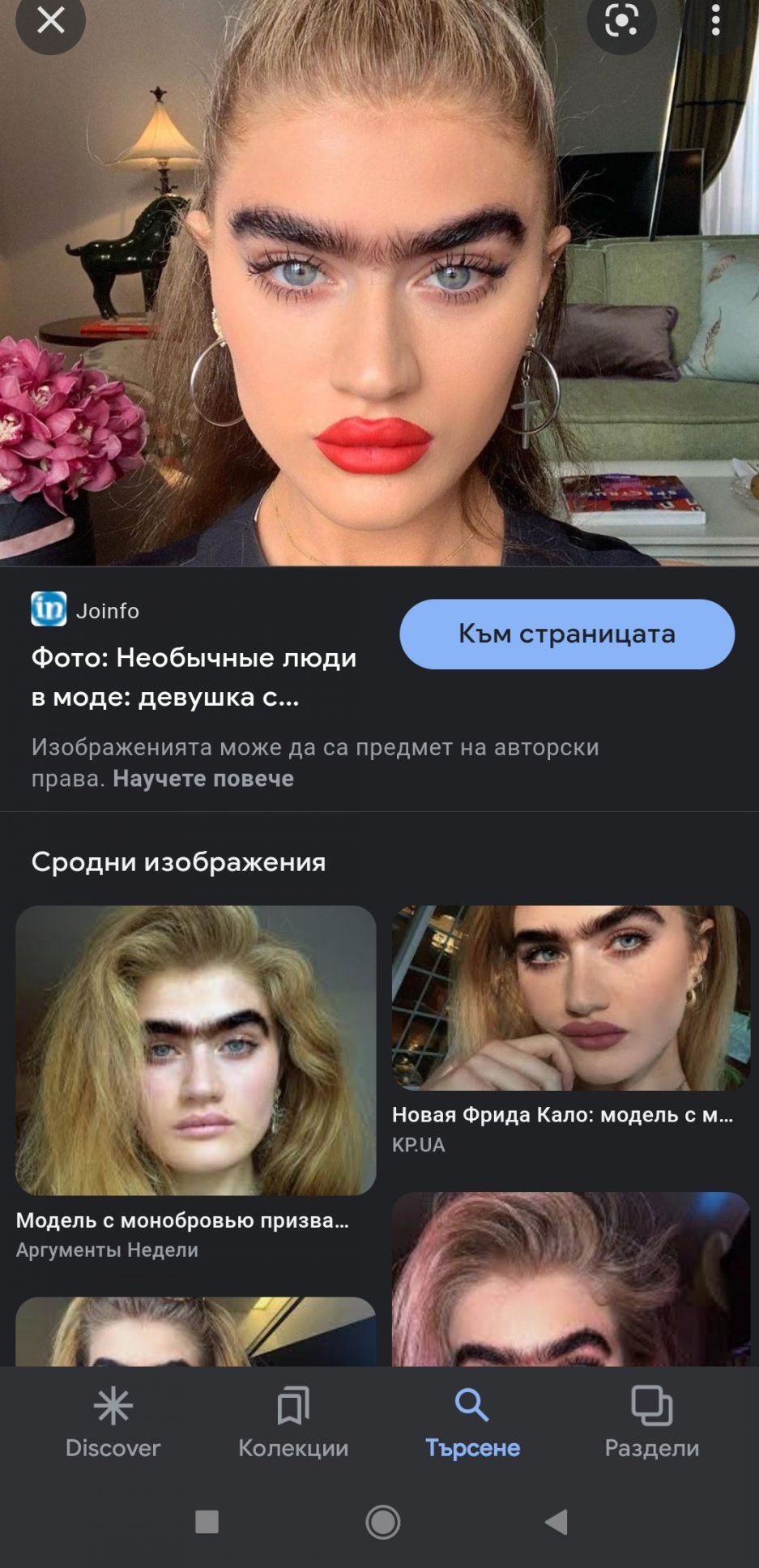
Task: Open the Научете повече copyright link
Action: pyautogui.click(x=203, y=779)
